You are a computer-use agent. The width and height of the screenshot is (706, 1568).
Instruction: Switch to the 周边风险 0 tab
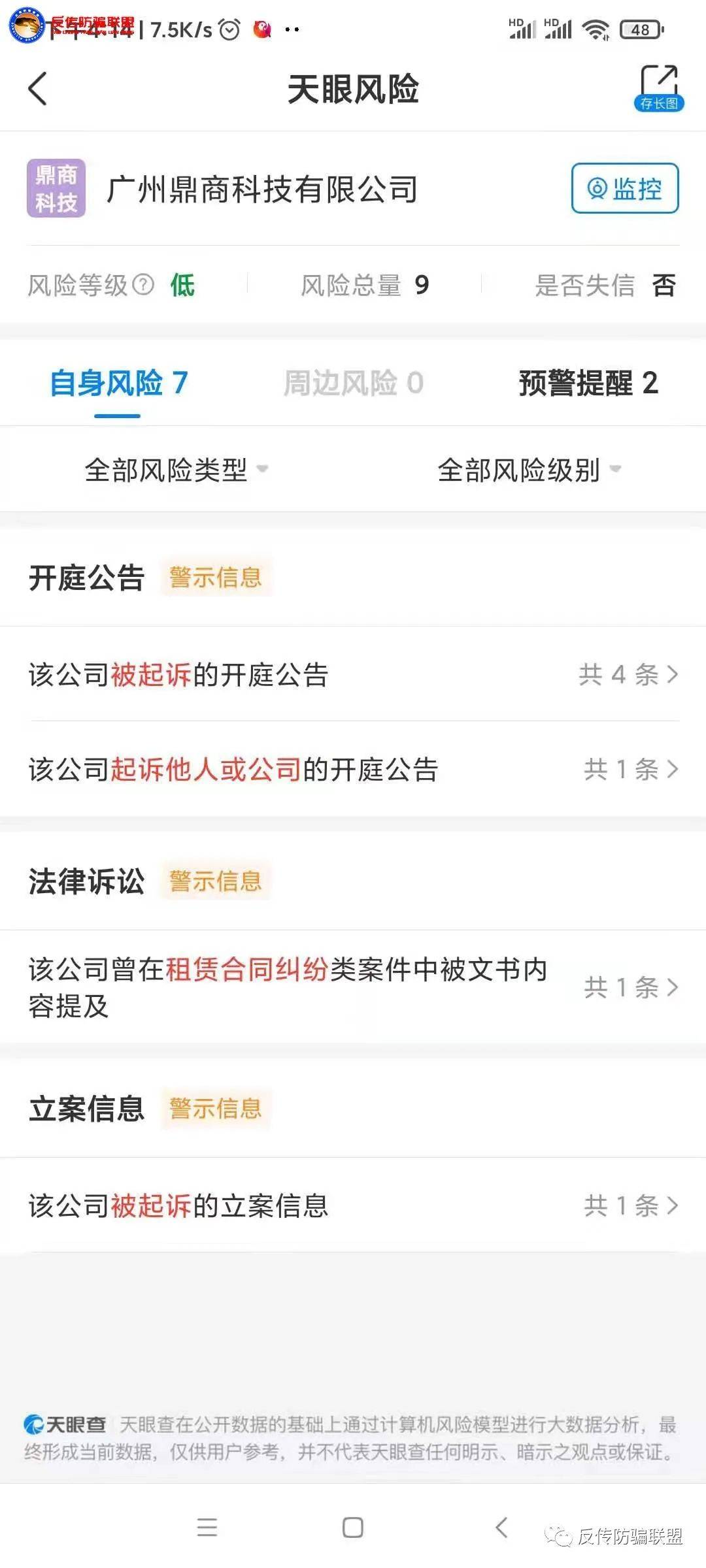[353, 384]
